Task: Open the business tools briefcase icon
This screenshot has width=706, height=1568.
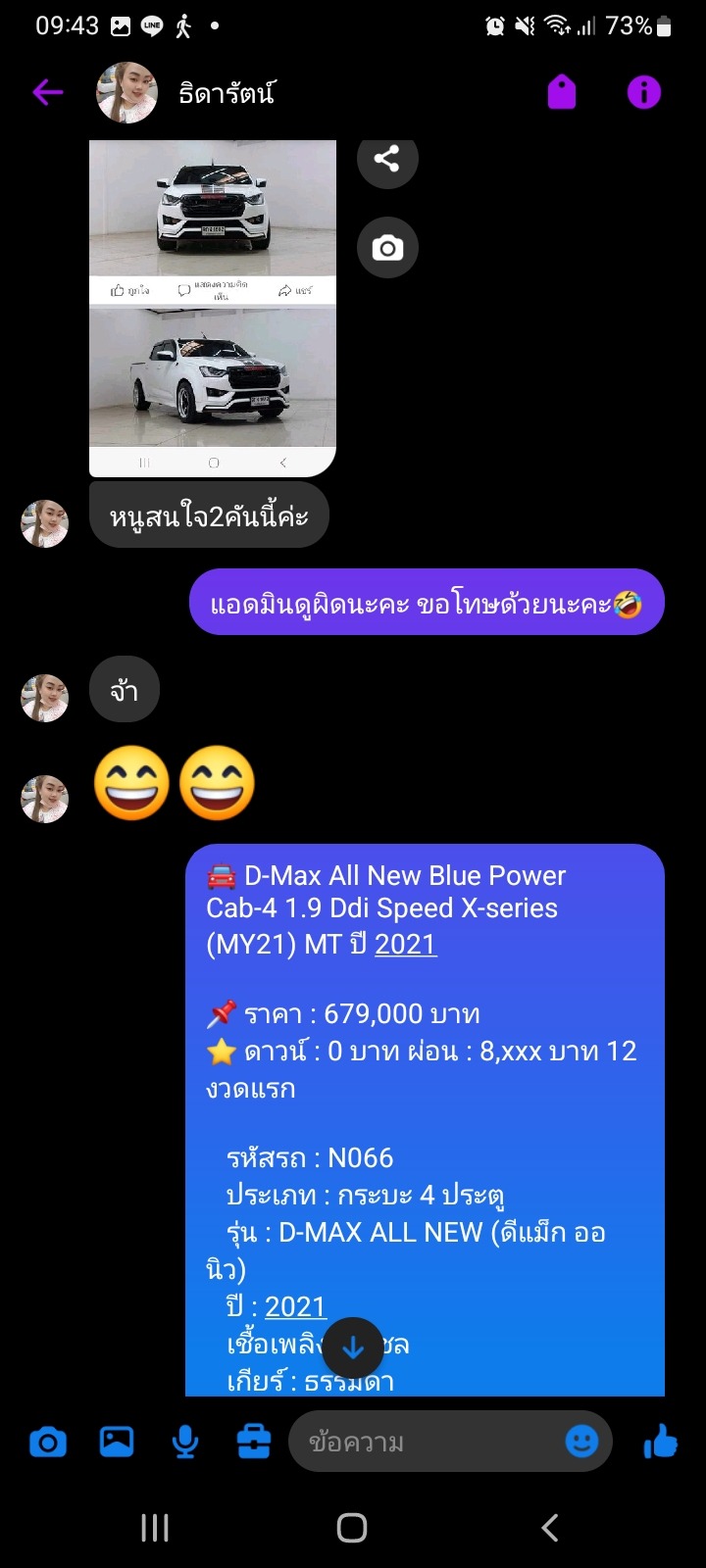Action: point(254,1442)
